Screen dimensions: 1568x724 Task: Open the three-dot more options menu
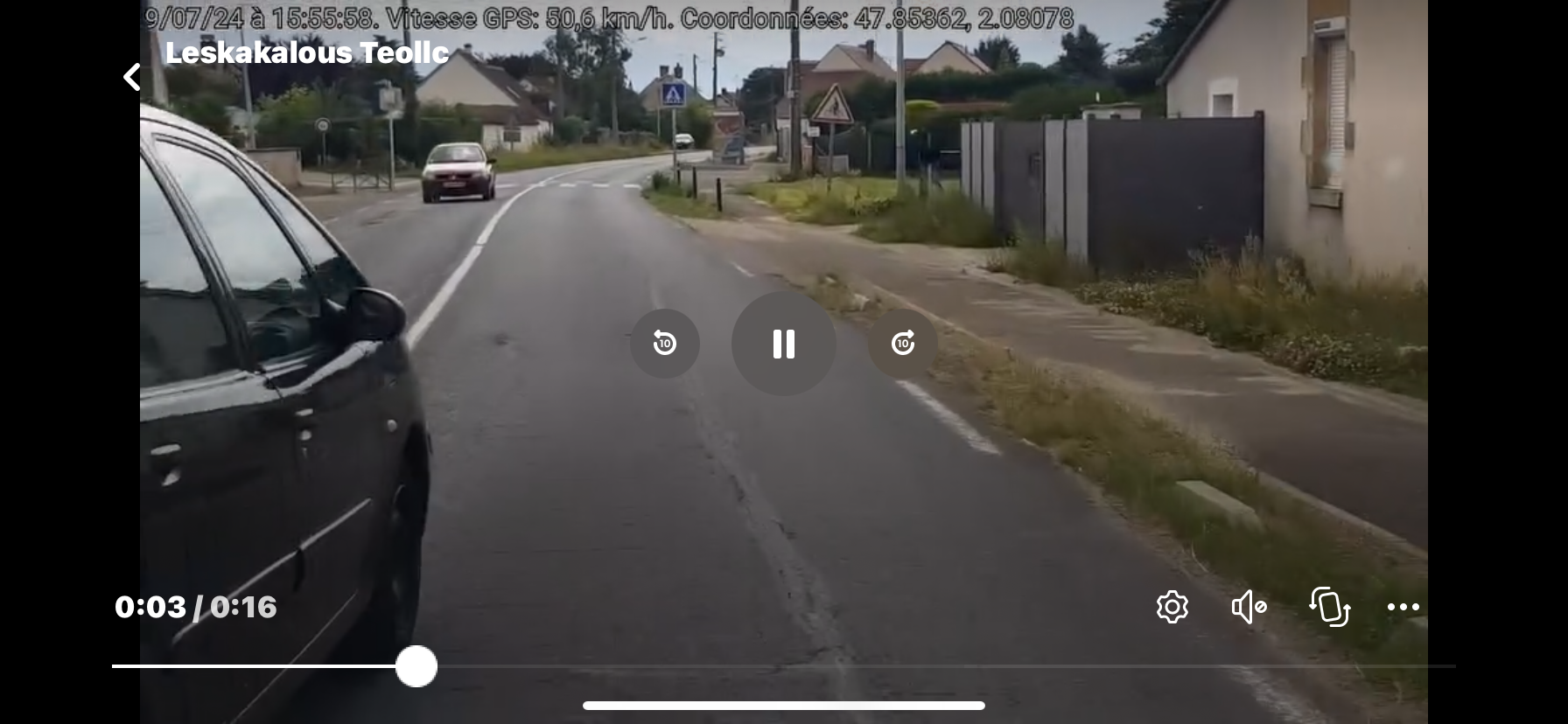pyautogui.click(x=1403, y=607)
